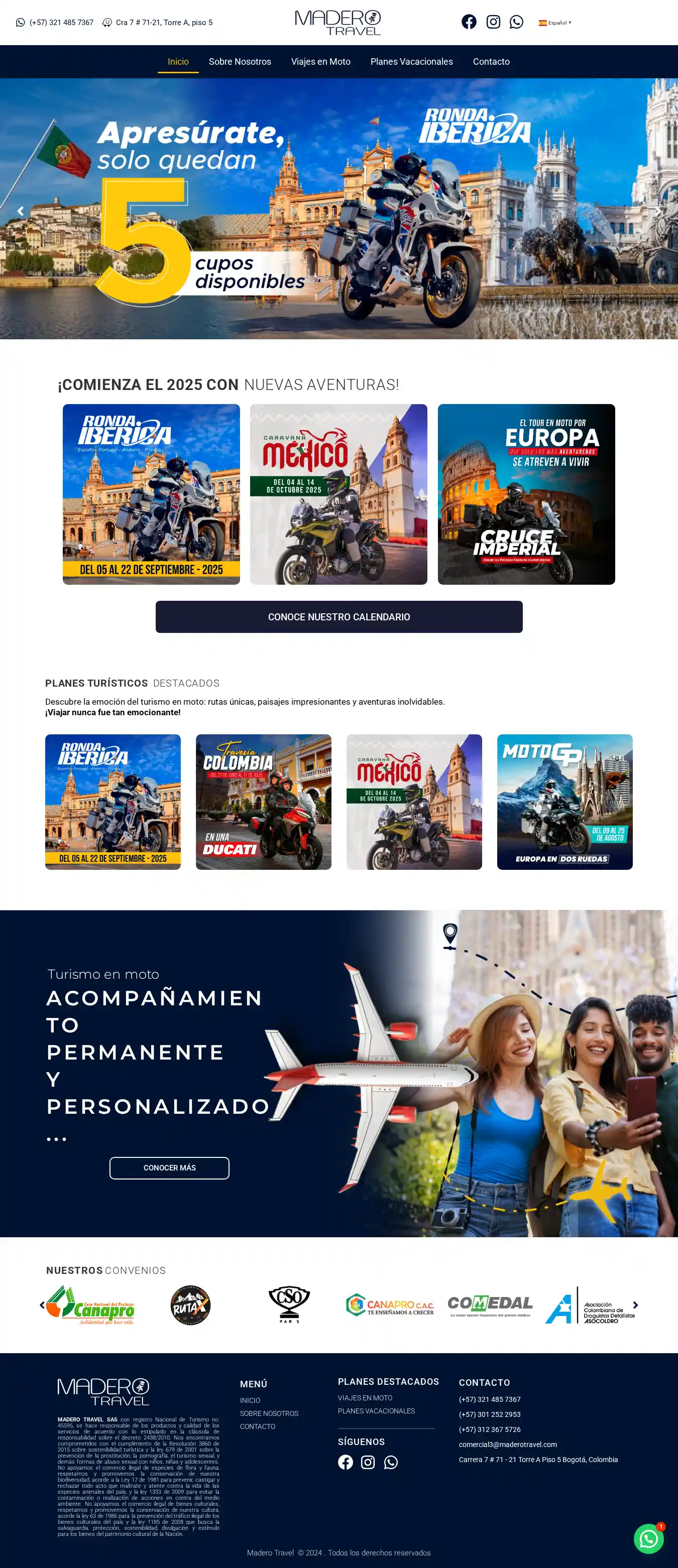Open the MotoGP Europa en Dos Ruedas plan
Screen dimensions: 678x1568
(564, 802)
